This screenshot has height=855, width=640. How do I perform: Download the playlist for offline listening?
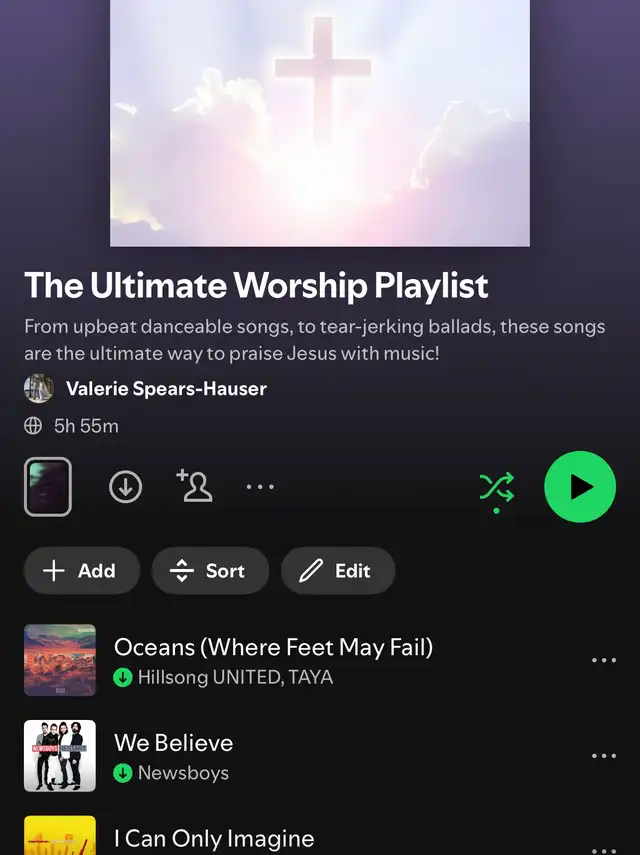125,487
